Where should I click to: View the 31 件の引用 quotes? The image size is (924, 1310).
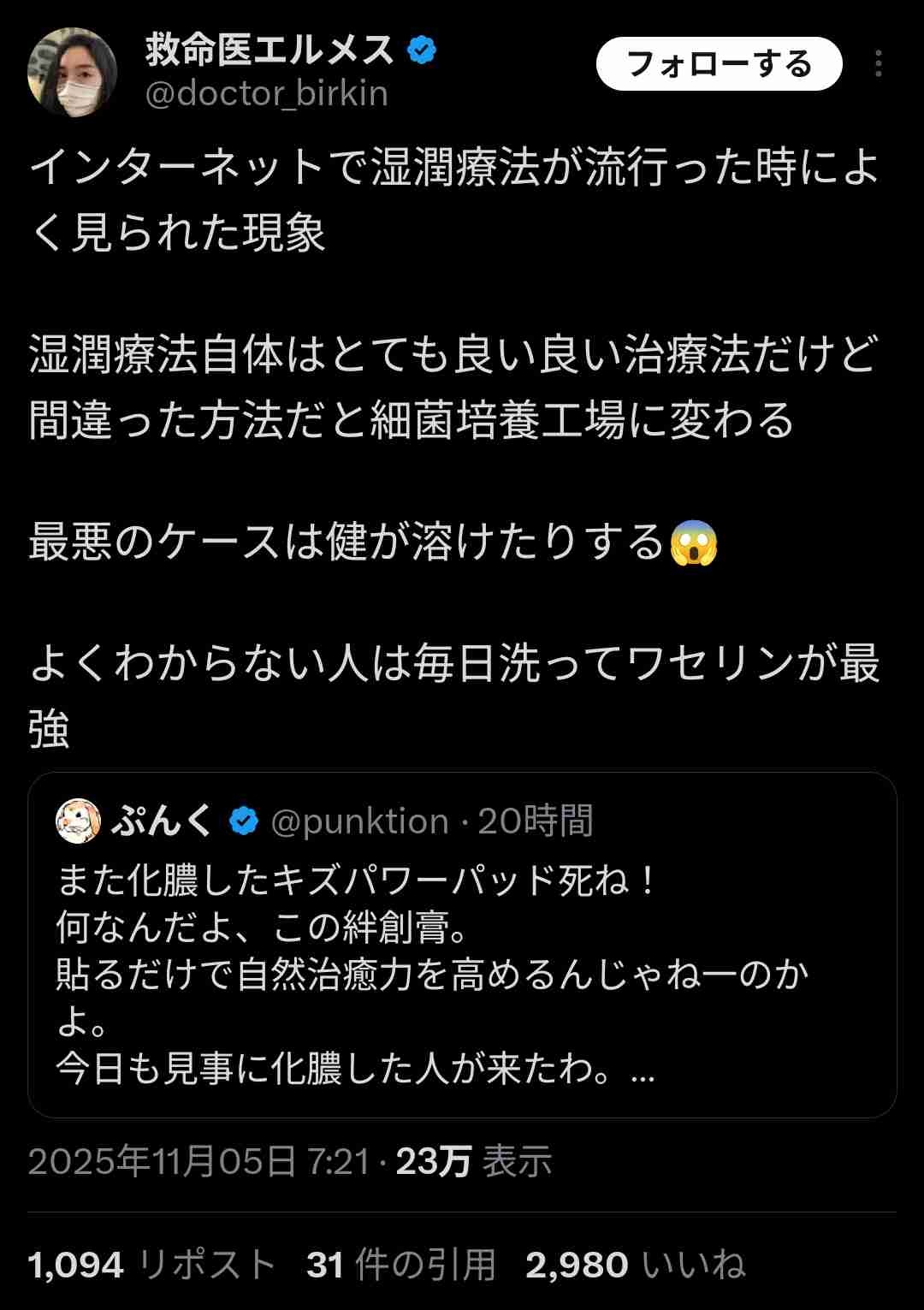click(401, 1265)
